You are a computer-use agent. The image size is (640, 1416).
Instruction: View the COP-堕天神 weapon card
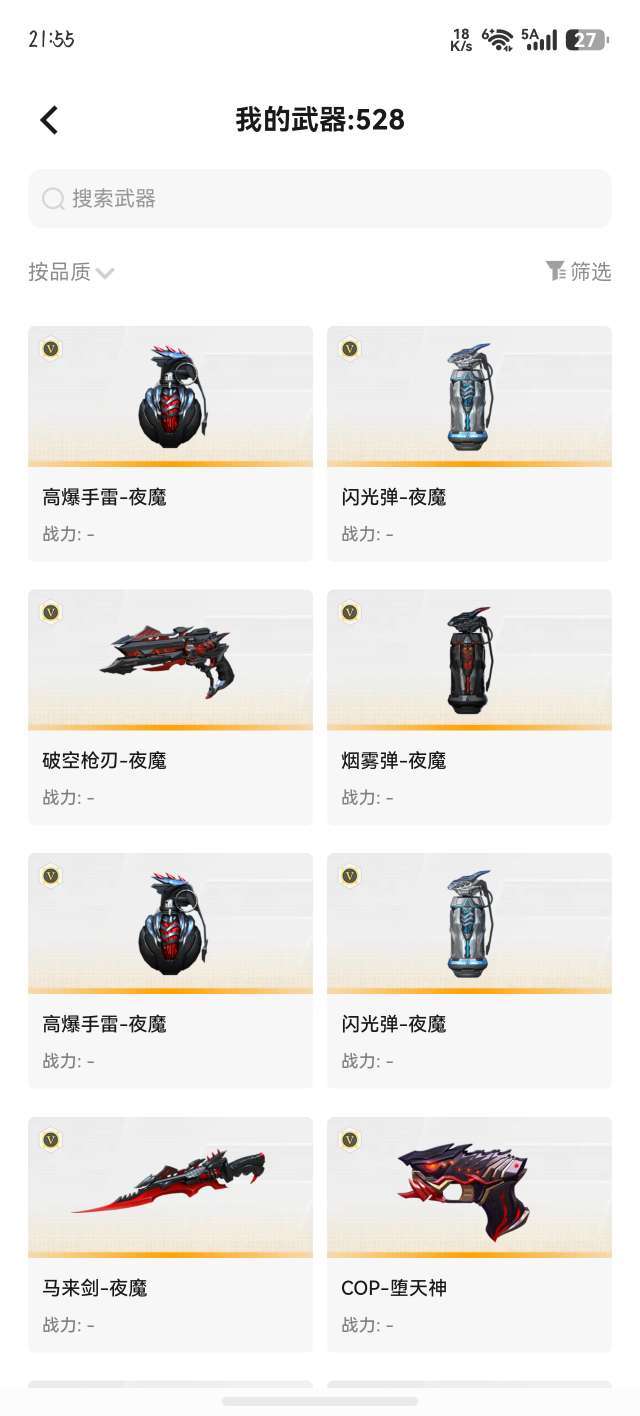coord(469,1234)
